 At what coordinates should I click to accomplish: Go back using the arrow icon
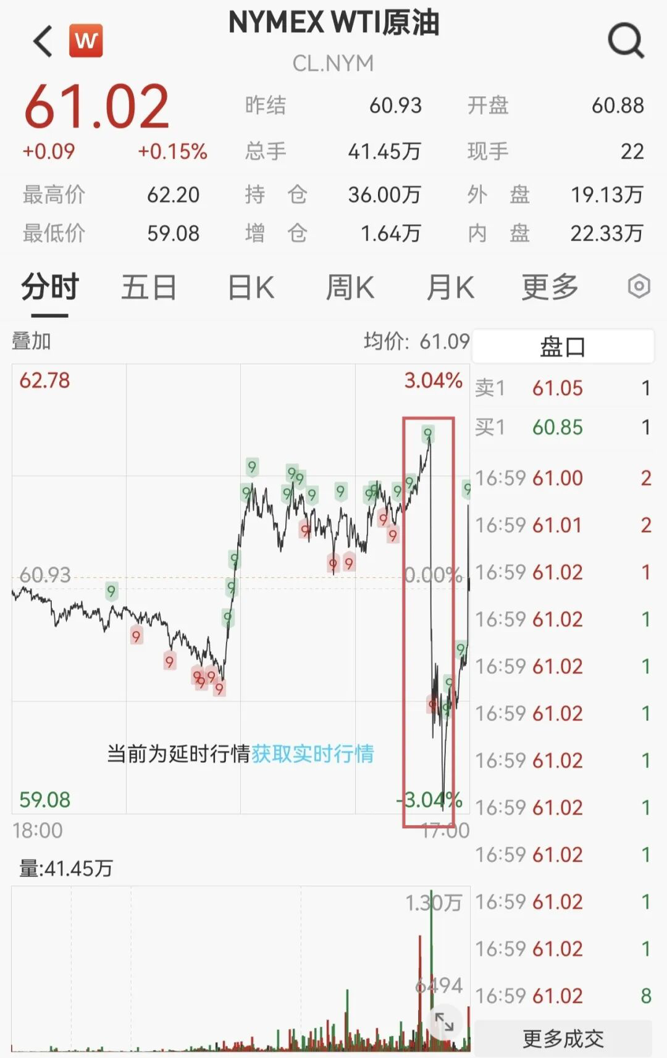[x=41, y=41]
